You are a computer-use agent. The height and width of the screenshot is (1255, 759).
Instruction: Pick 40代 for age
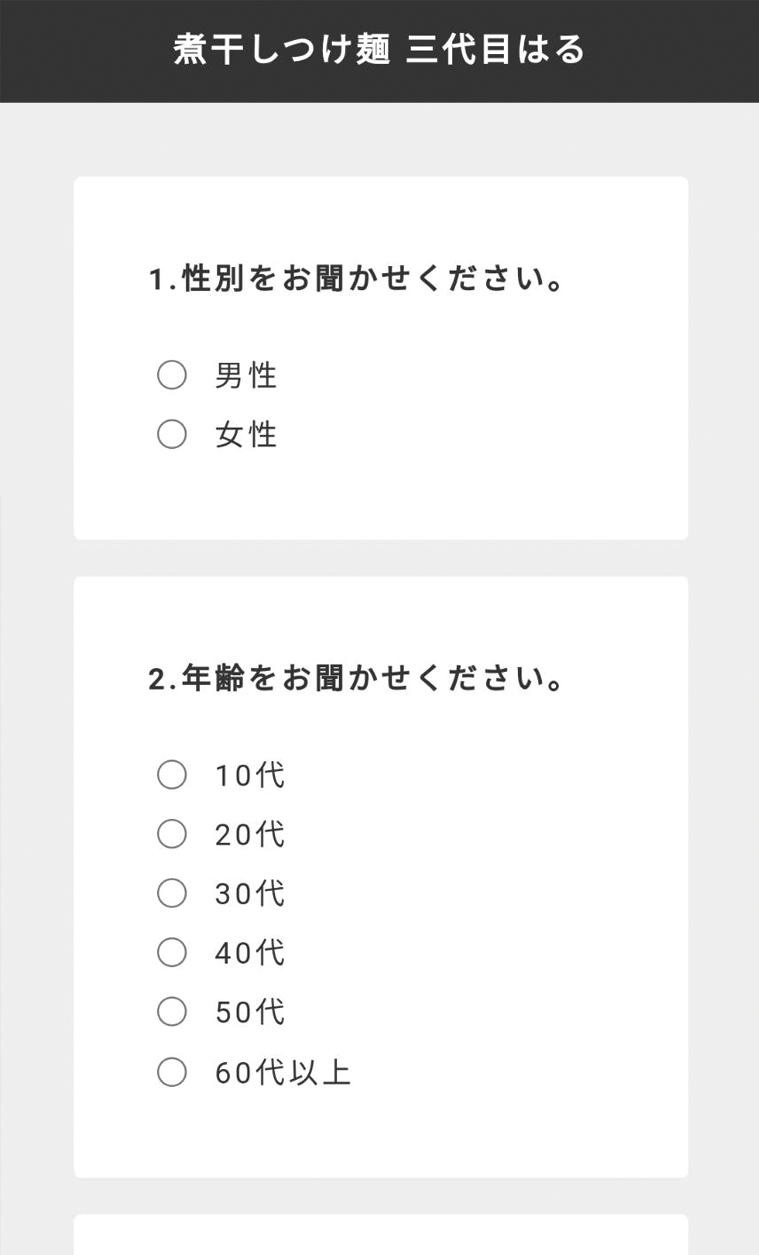[x=172, y=952]
